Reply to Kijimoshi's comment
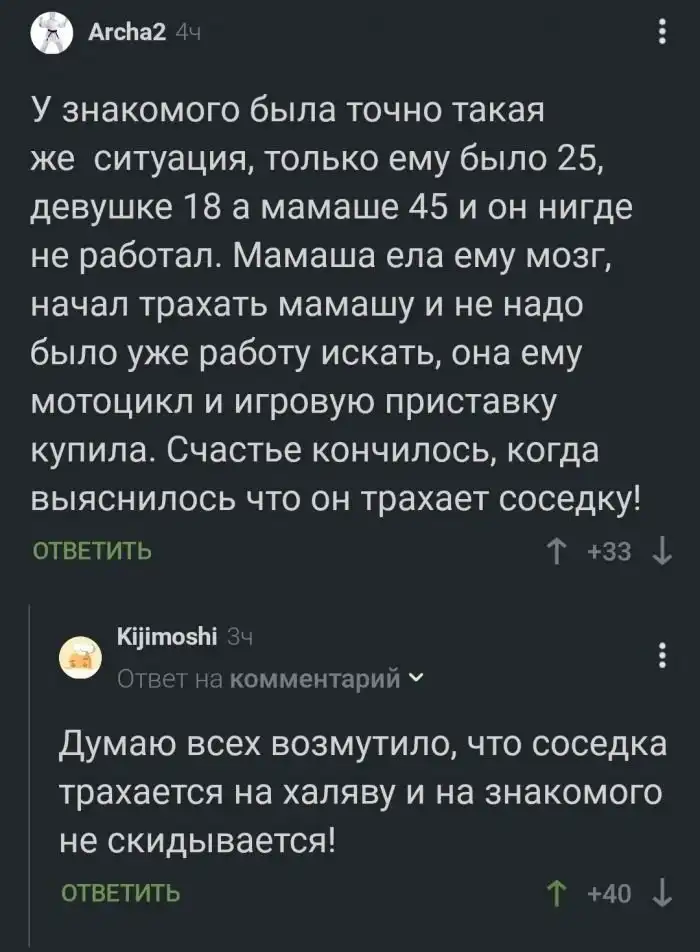Image resolution: width=700 pixels, height=952 pixels. (x=120, y=893)
